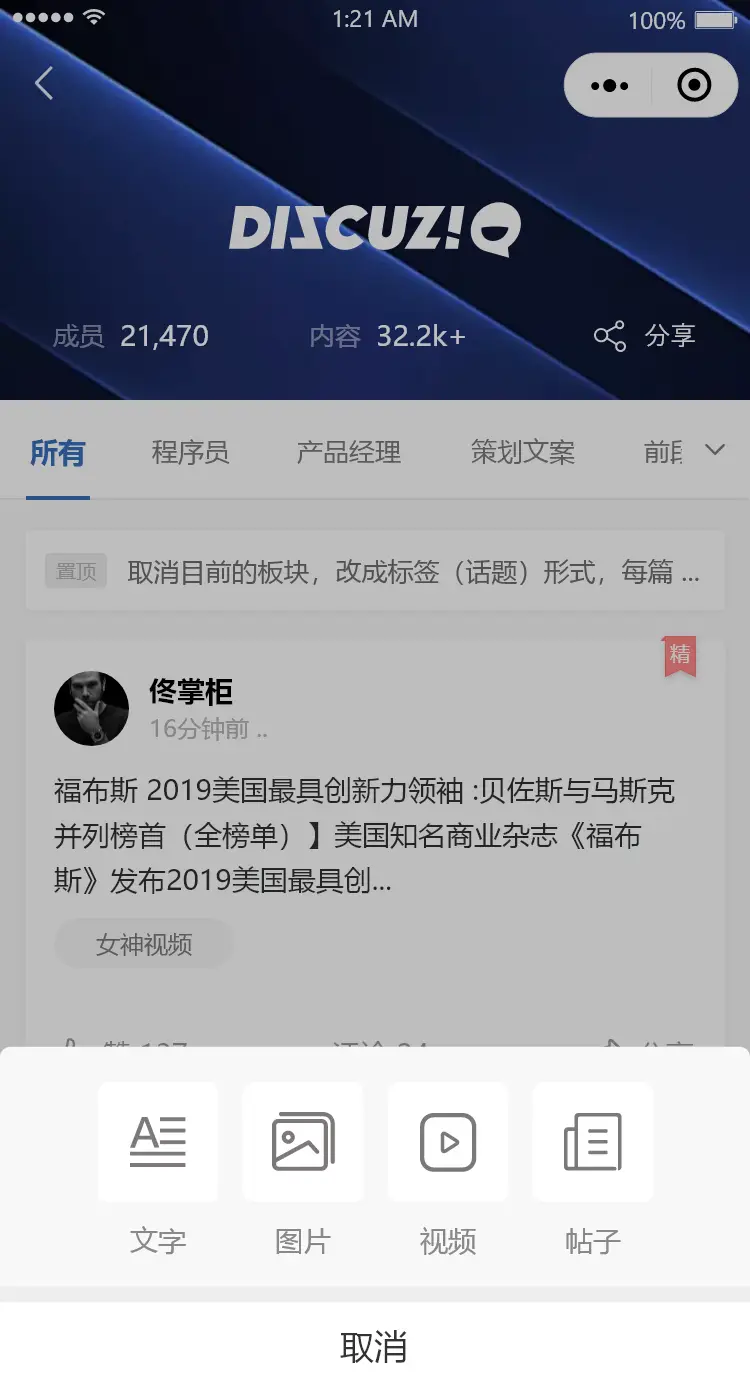Screen dimensions: 750x1400
Task: Expand the category list chevron
Action: 714,450
